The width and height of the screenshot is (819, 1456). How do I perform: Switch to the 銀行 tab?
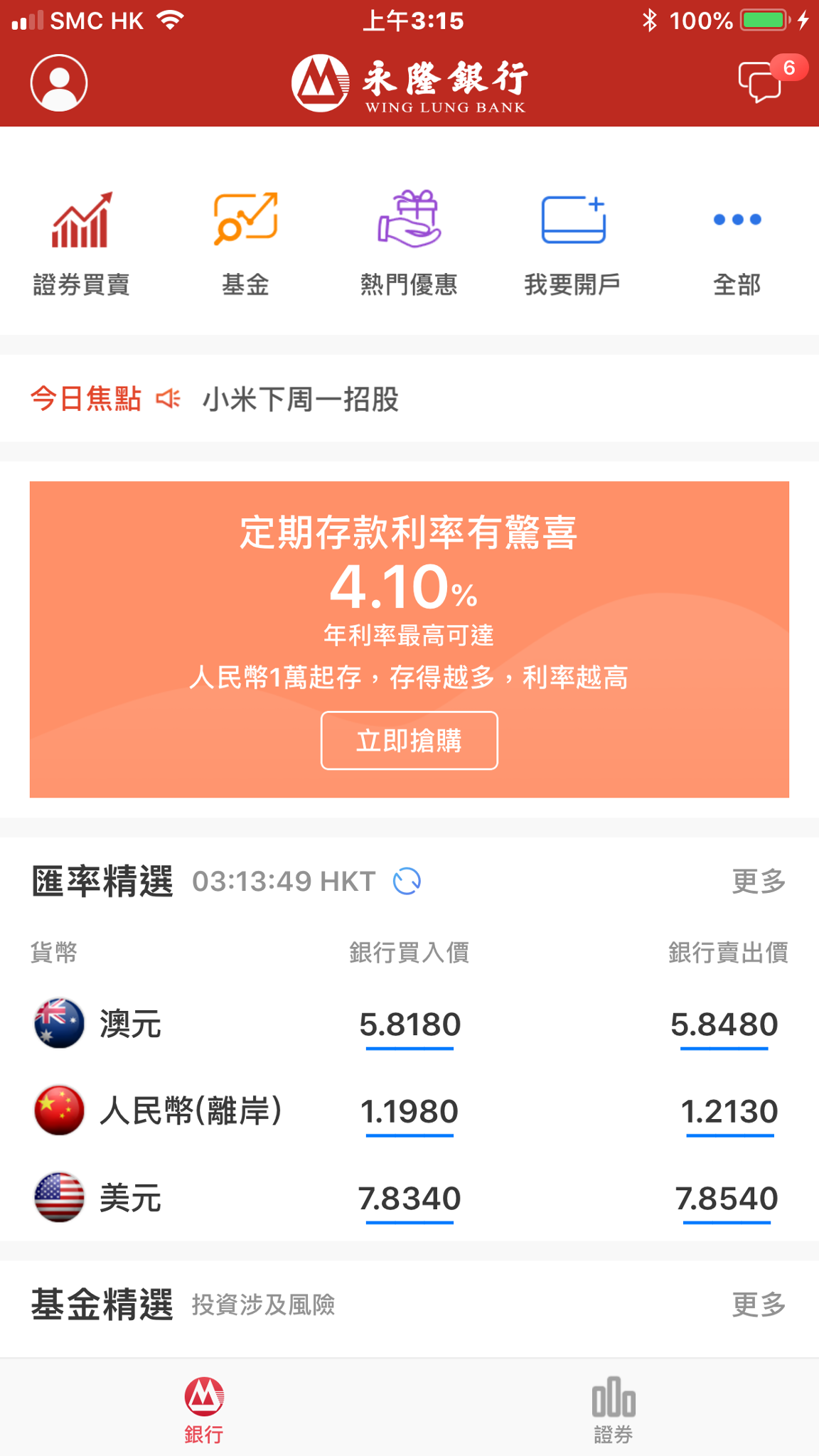(205, 1410)
